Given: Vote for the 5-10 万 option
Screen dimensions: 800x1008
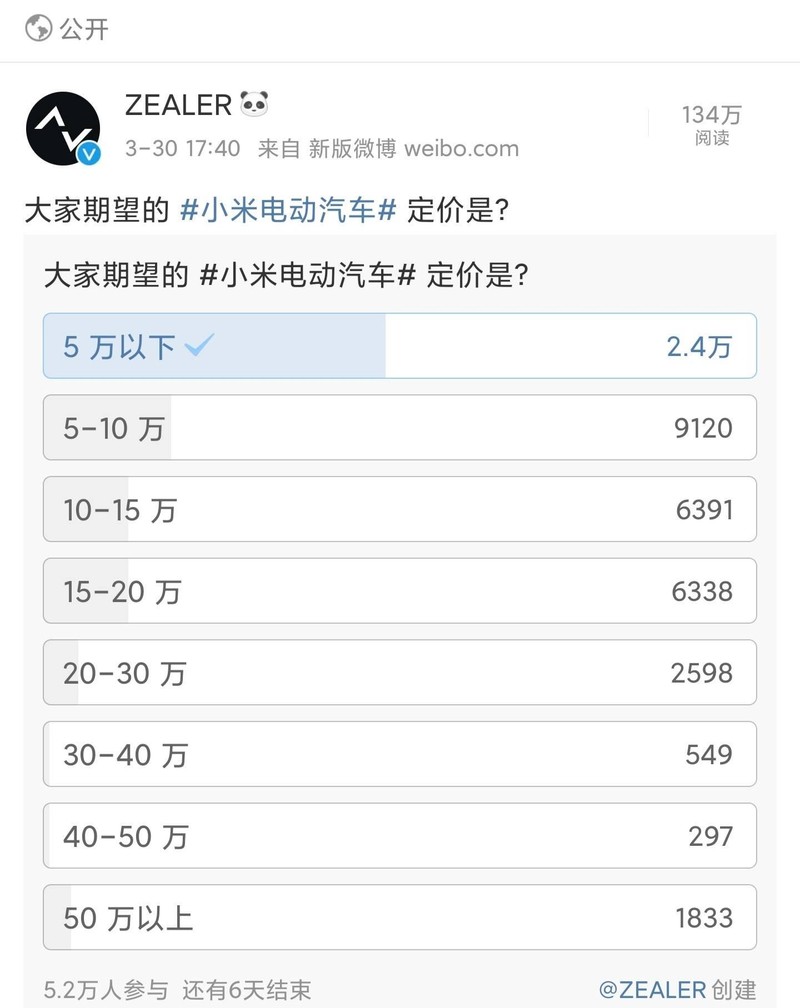Looking at the screenshot, I should [399, 428].
